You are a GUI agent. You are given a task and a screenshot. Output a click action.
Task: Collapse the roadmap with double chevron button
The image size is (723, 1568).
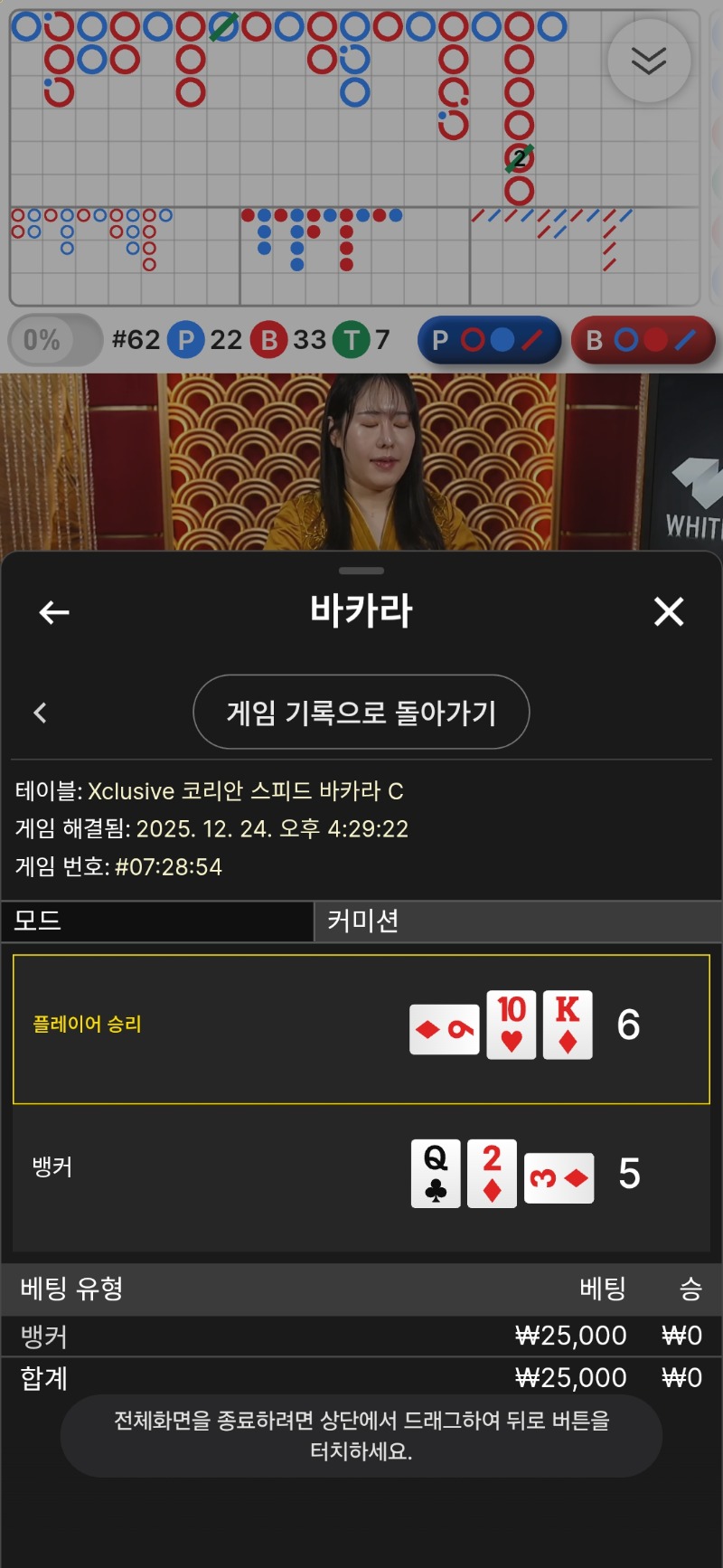point(649,61)
